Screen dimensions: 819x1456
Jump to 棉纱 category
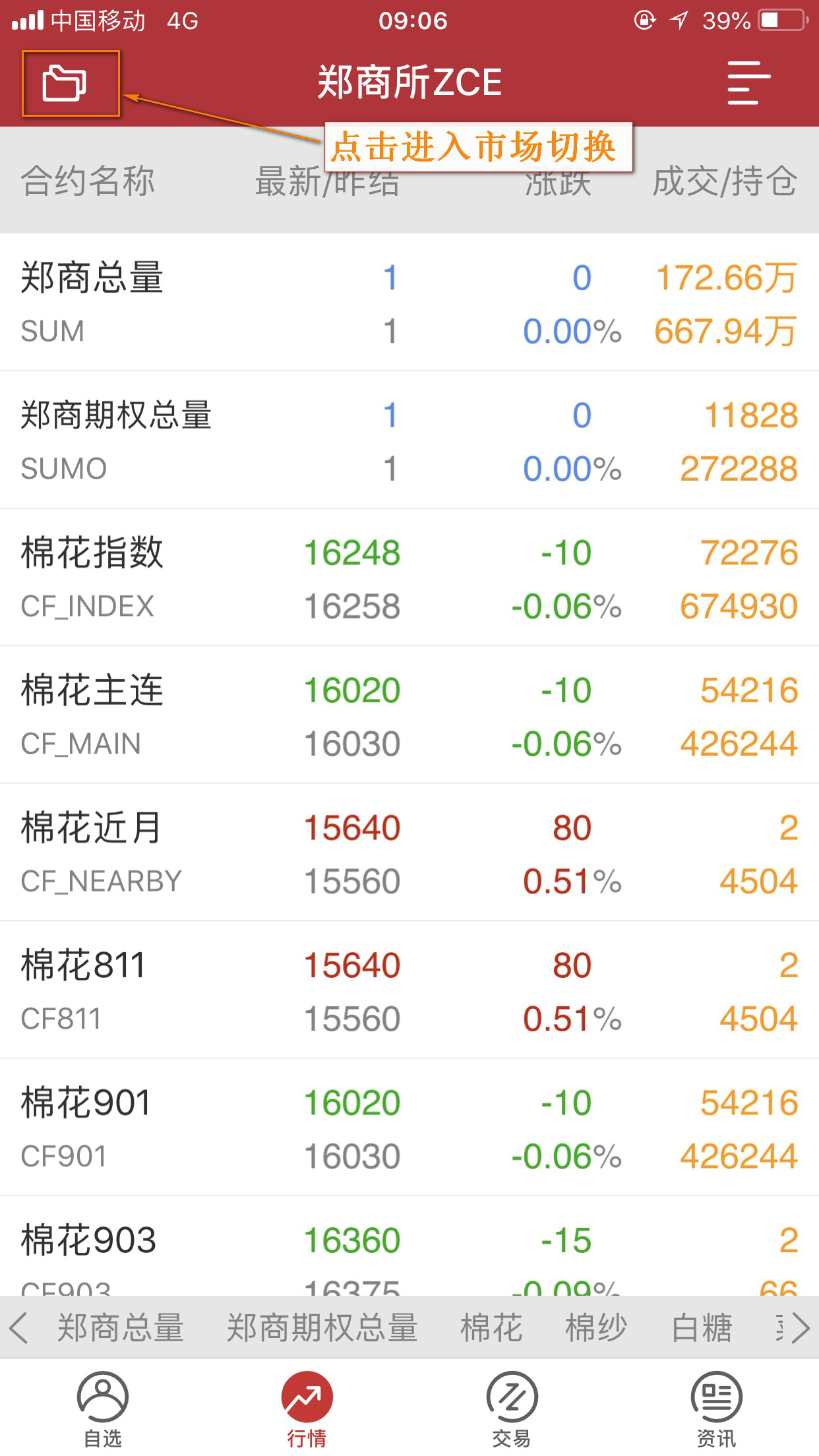pos(596,1327)
